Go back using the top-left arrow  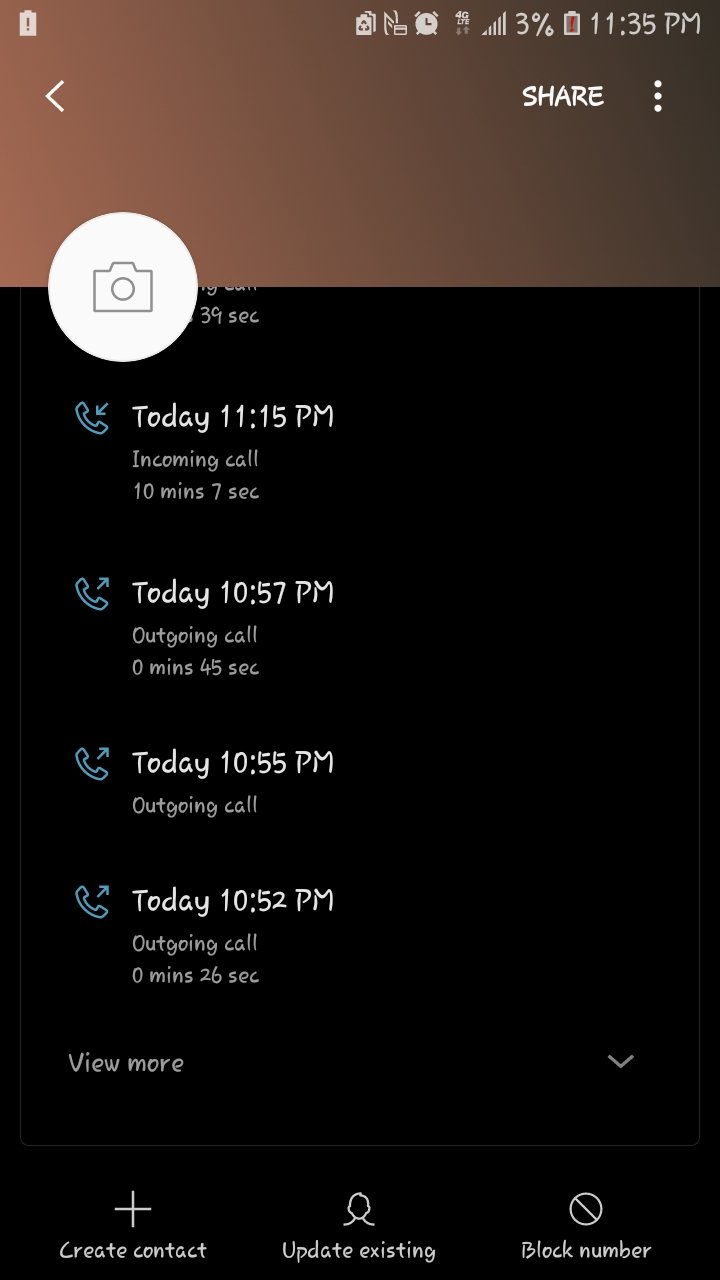click(55, 97)
